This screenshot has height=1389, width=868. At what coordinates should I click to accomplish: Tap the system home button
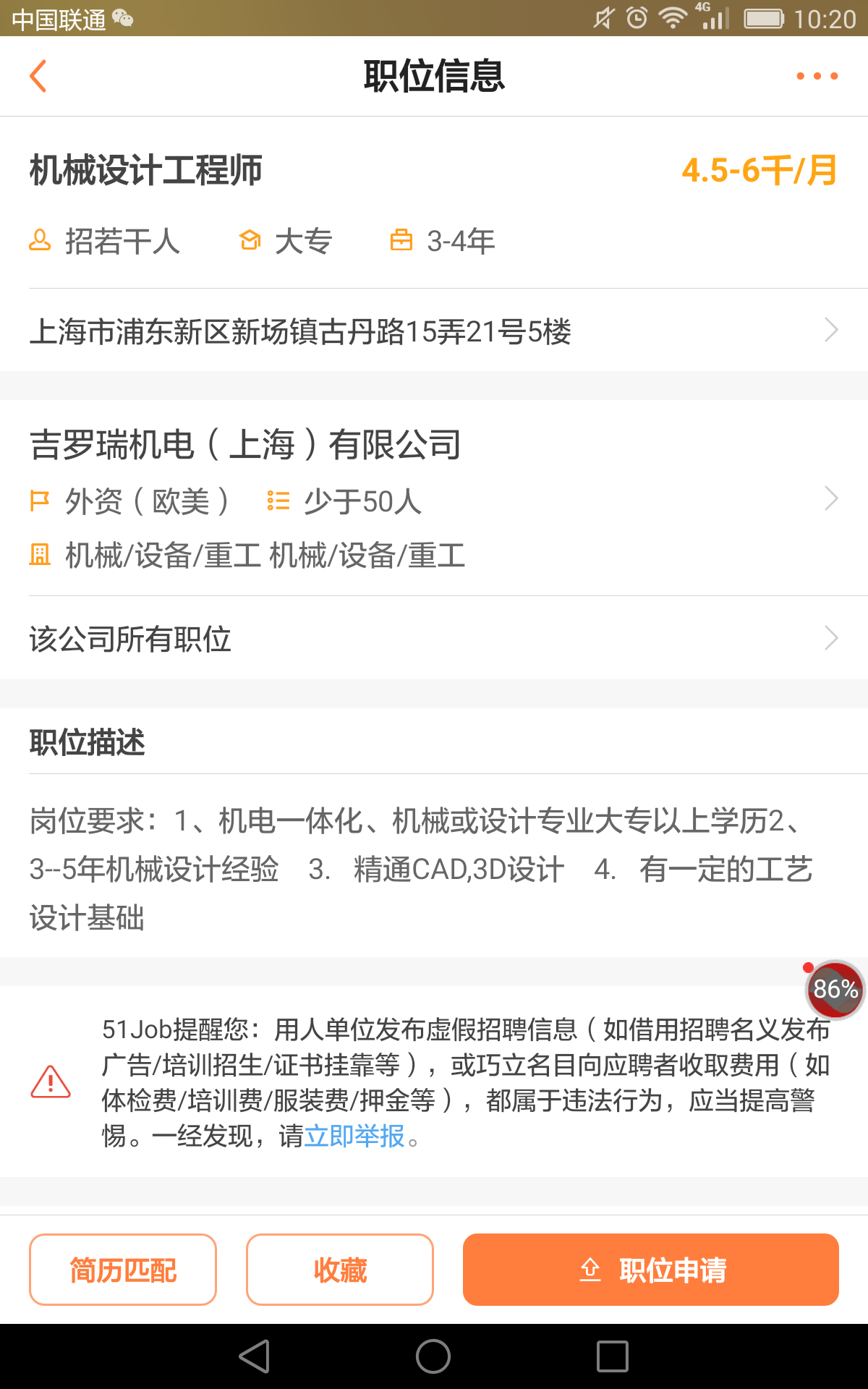pyautogui.click(x=433, y=1356)
